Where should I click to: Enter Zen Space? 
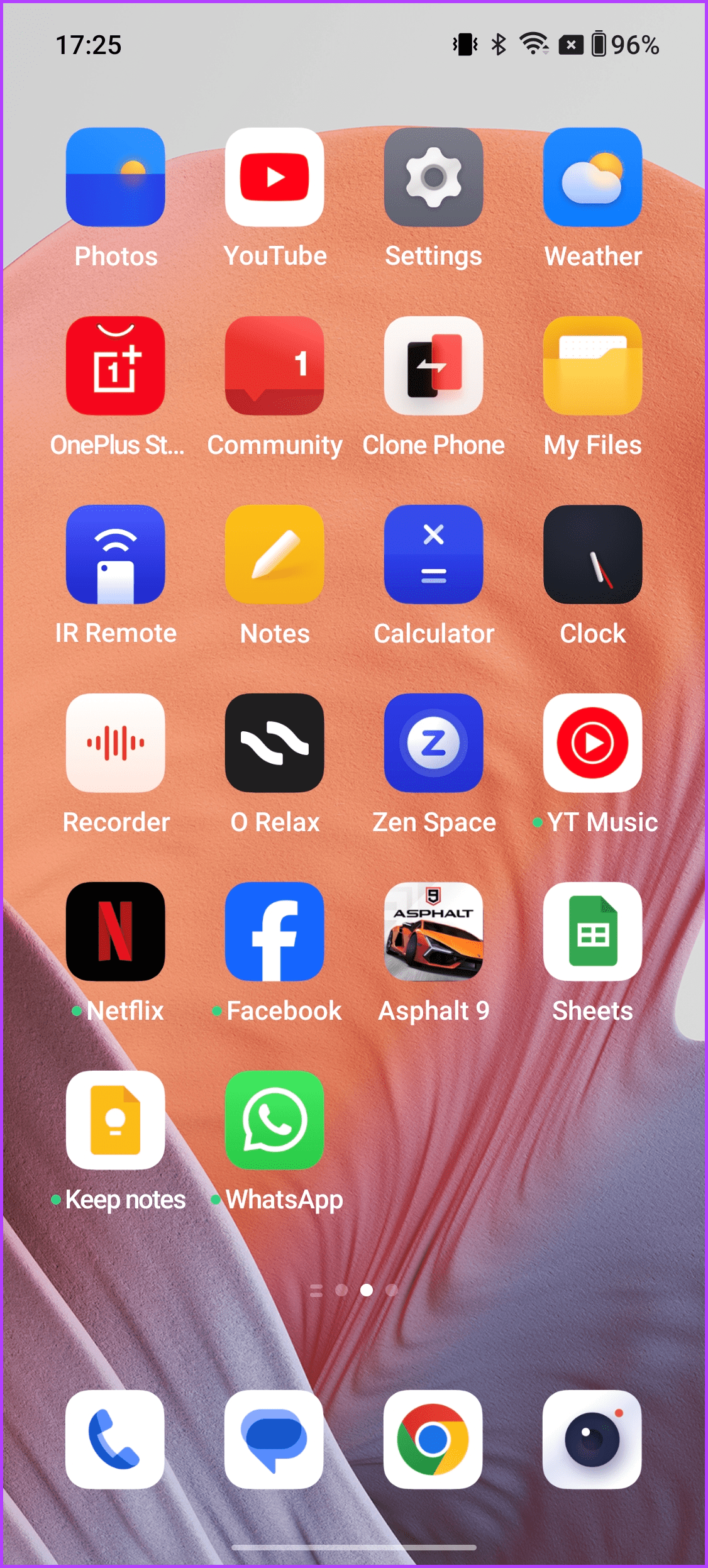(x=434, y=744)
